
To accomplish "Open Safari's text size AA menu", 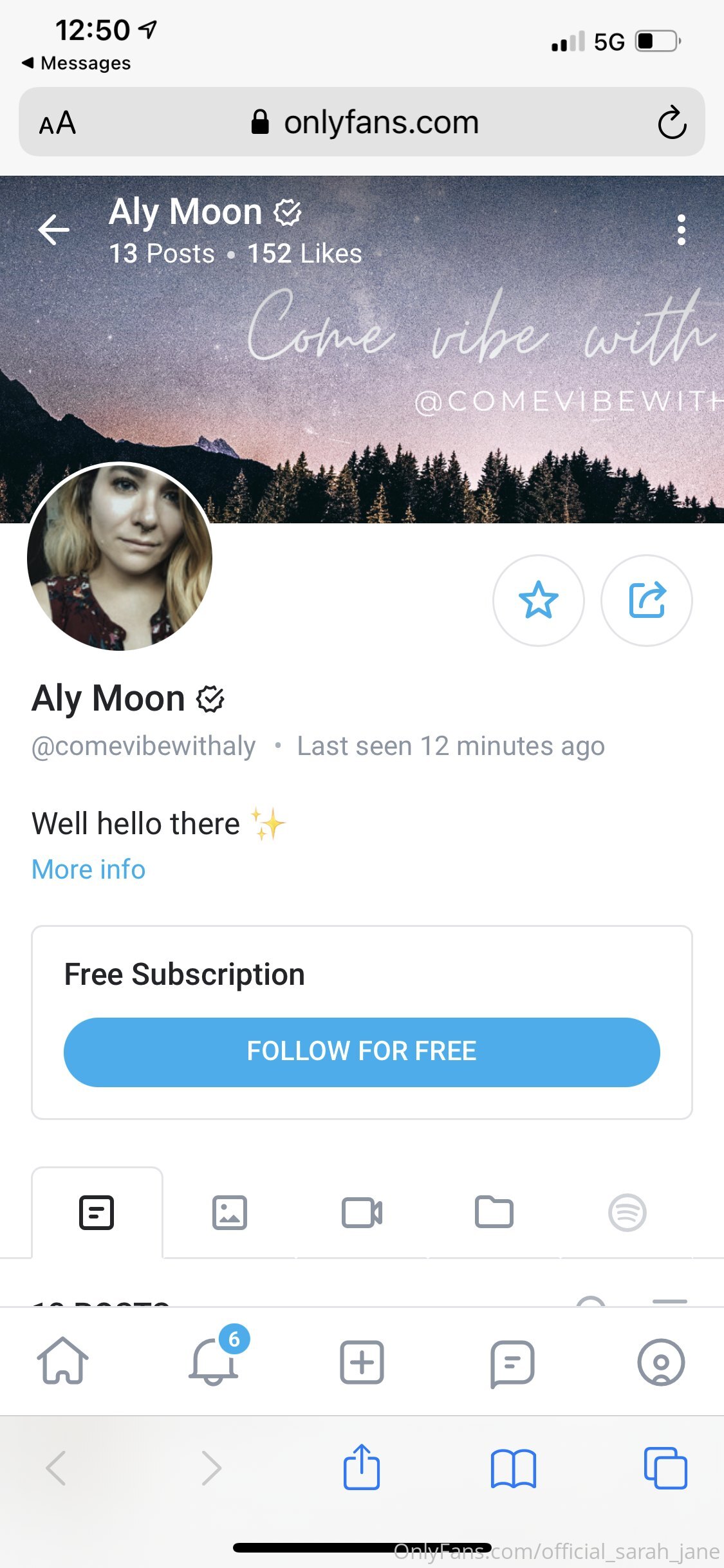I will point(57,122).
